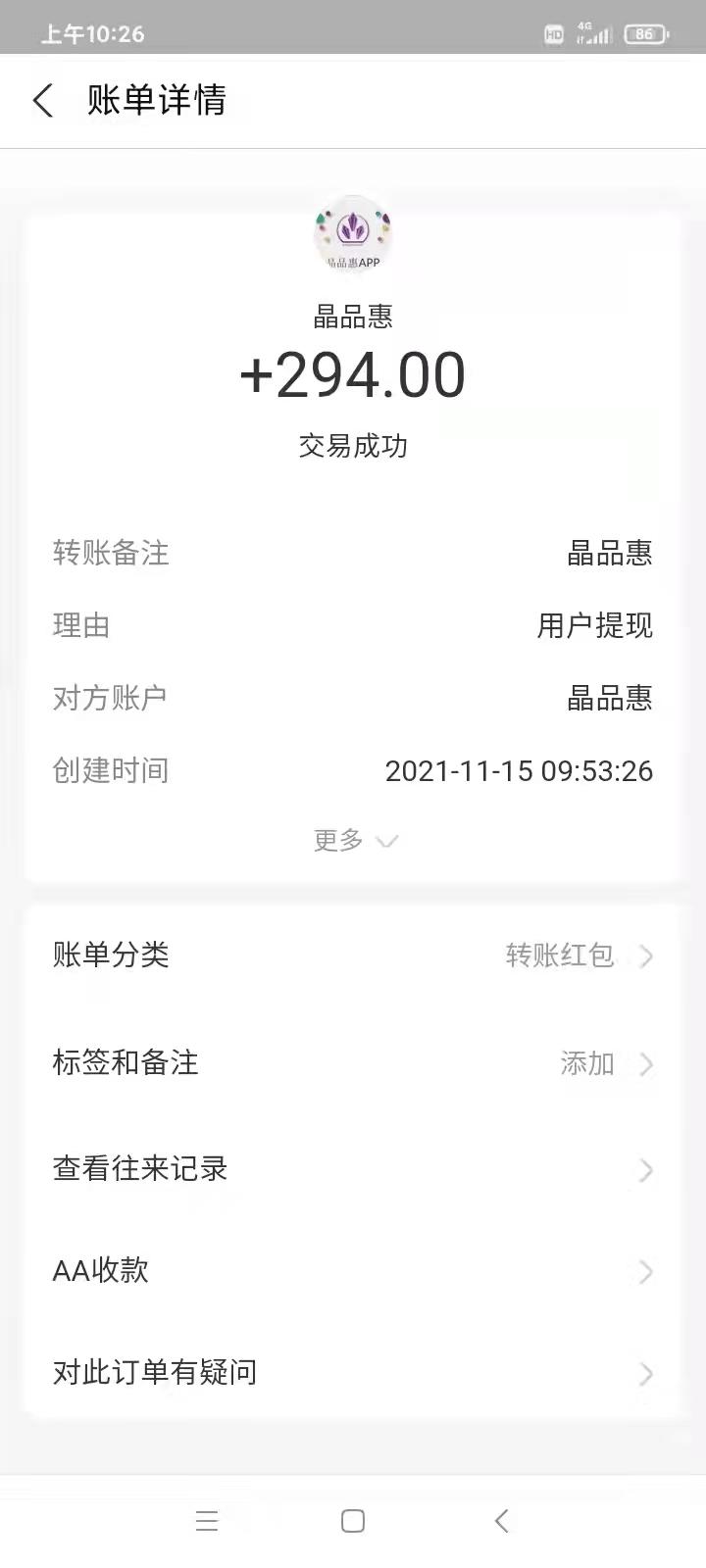Open recent apps from the navigation bar
The height and width of the screenshot is (1568, 706).
(x=206, y=1521)
